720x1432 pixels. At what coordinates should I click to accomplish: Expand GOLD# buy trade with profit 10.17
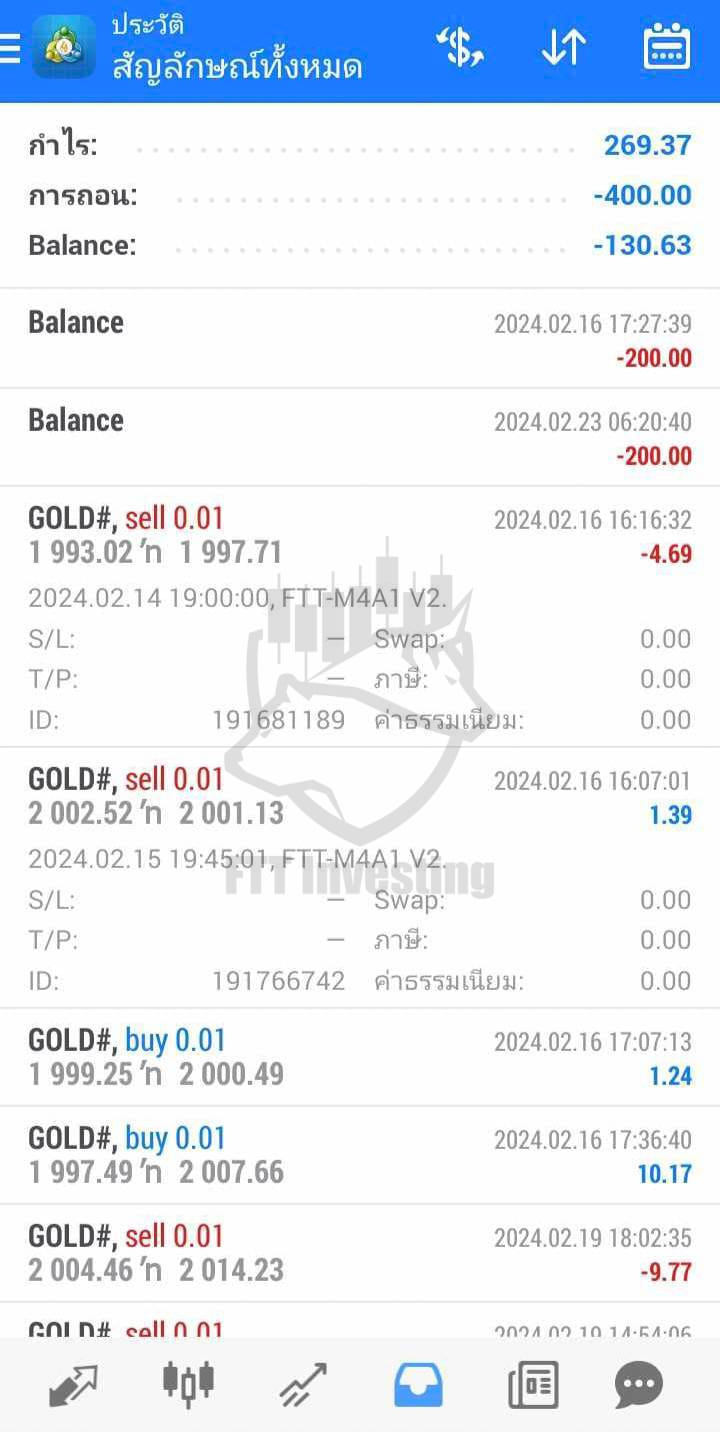pyautogui.click(x=360, y=1155)
